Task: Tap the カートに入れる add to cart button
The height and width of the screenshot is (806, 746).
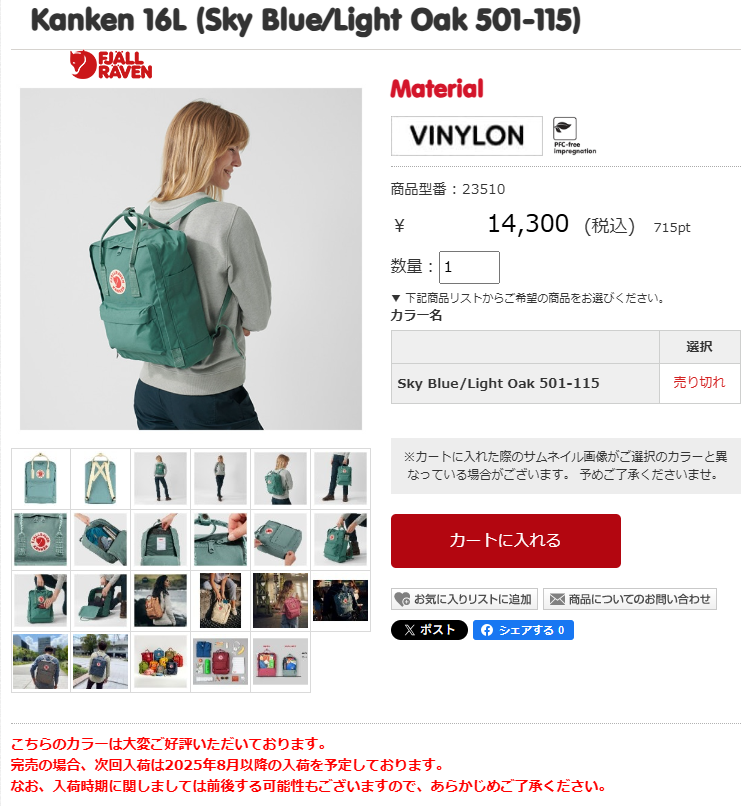Action: [505, 541]
